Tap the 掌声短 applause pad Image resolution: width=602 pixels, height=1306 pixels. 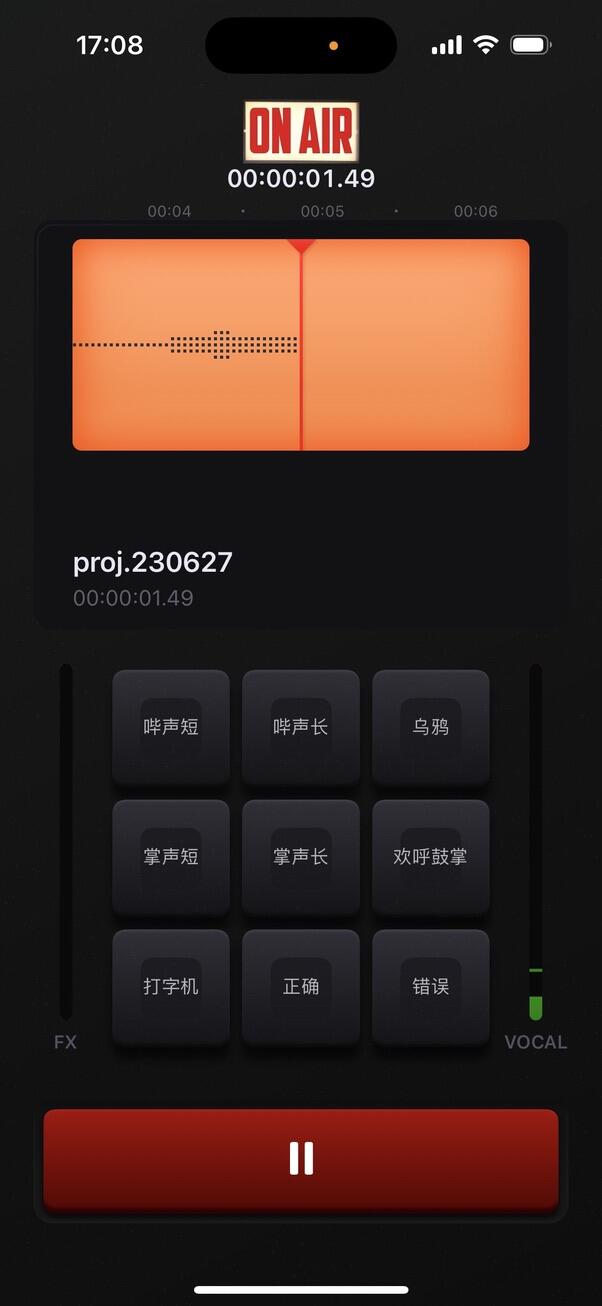(171, 857)
